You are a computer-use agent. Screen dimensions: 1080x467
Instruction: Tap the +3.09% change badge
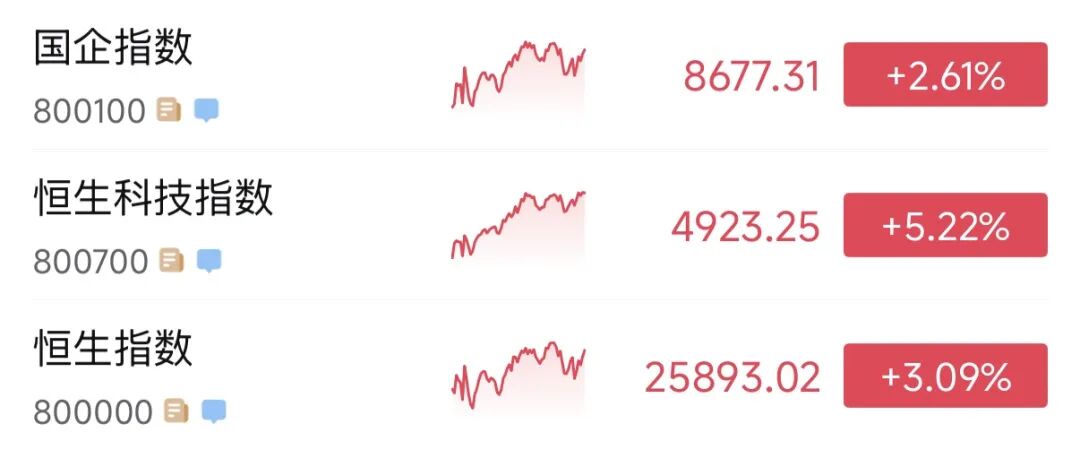pos(945,376)
